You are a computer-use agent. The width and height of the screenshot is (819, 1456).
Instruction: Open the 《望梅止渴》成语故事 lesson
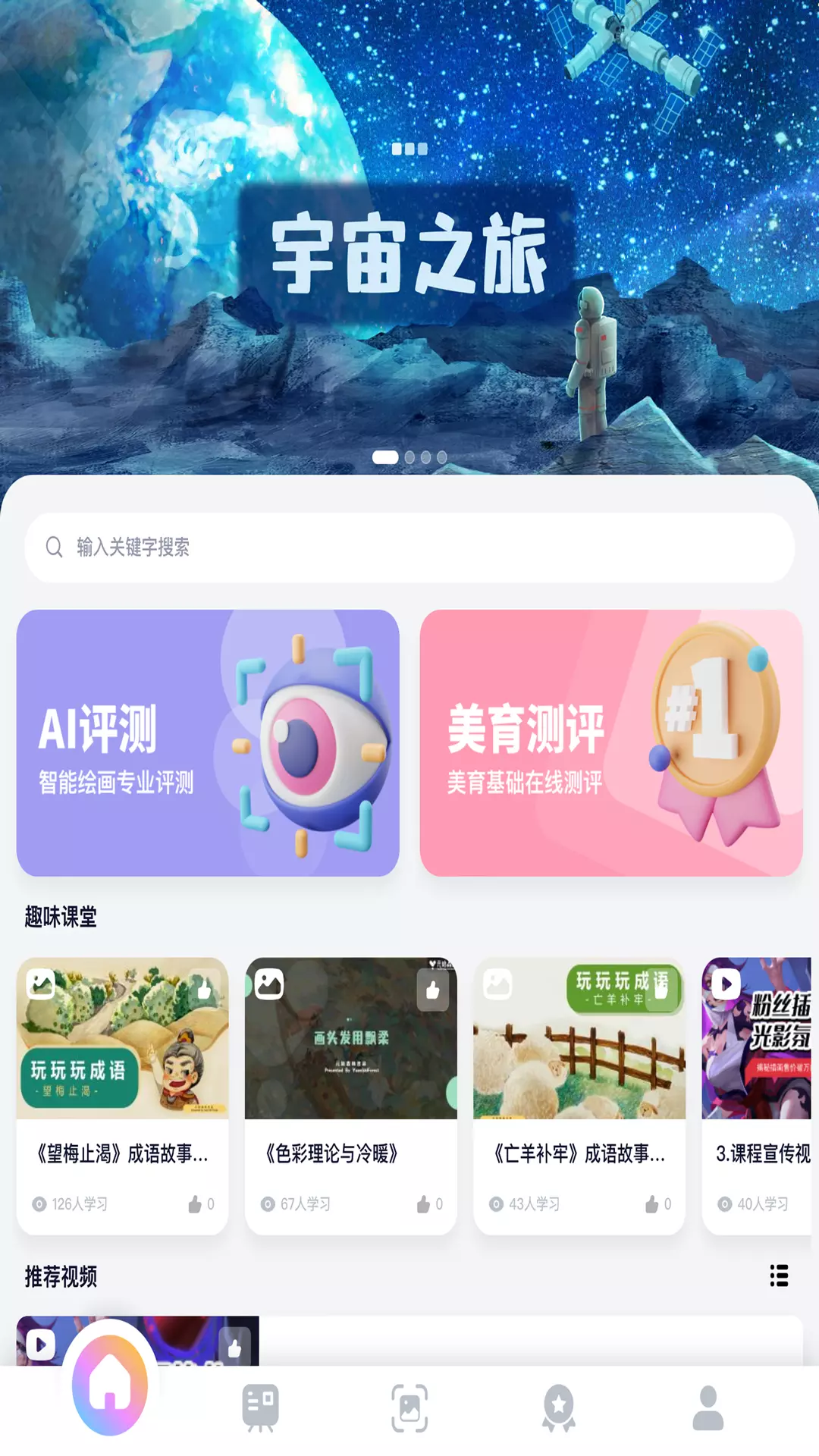(122, 1095)
